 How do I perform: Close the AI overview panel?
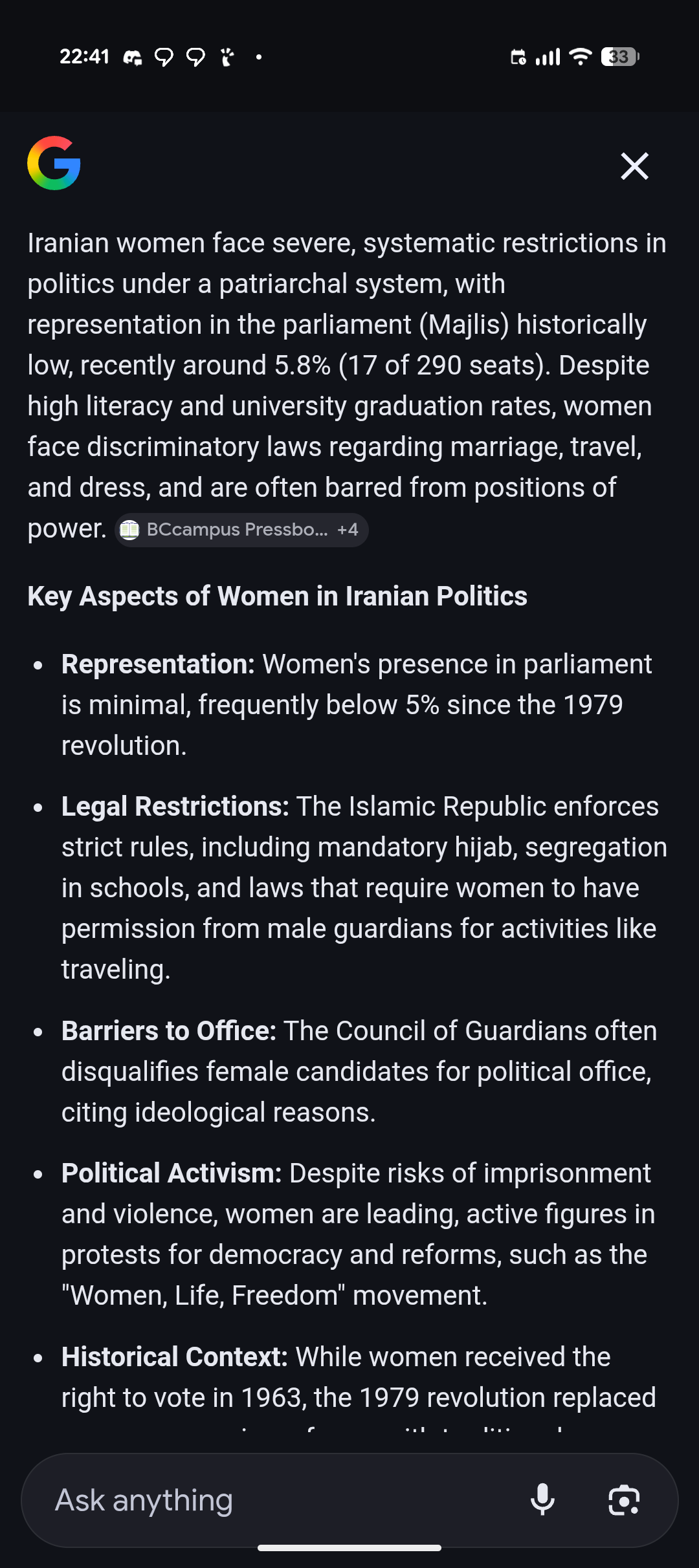[x=634, y=166]
